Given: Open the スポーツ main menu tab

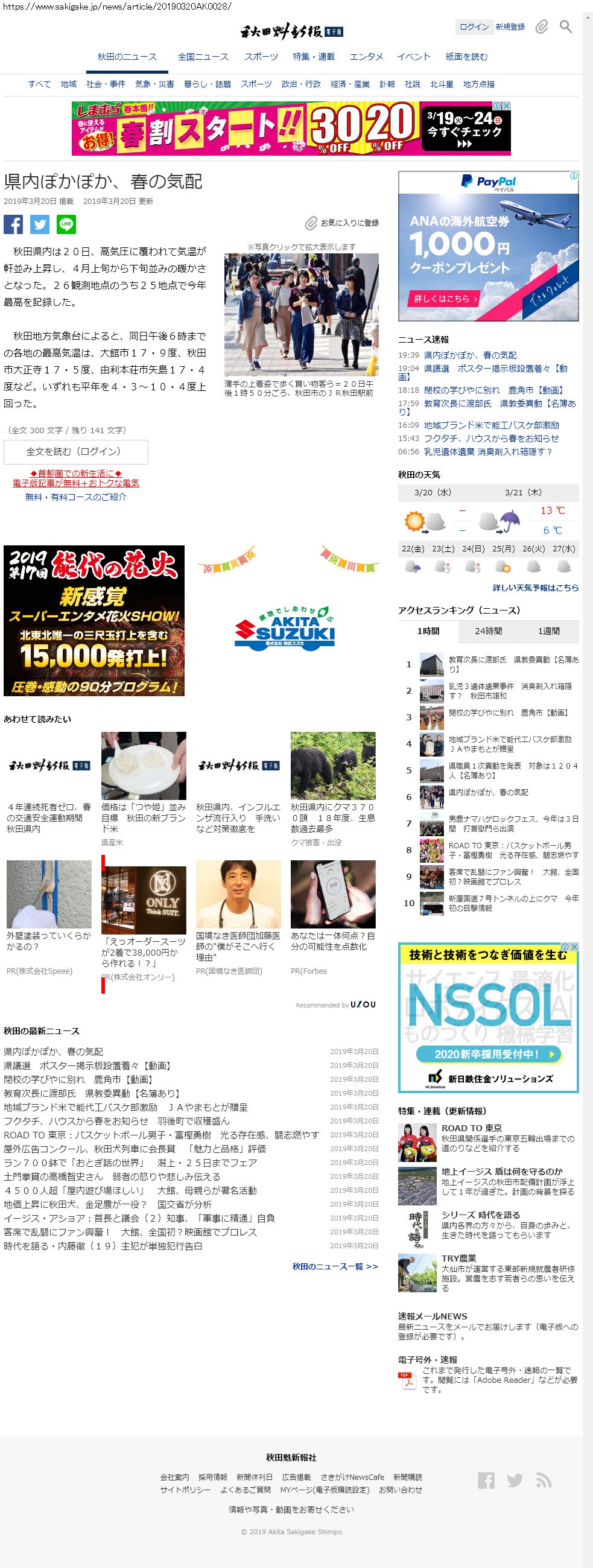Looking at the screenshot, I should [x=261, y=57].
